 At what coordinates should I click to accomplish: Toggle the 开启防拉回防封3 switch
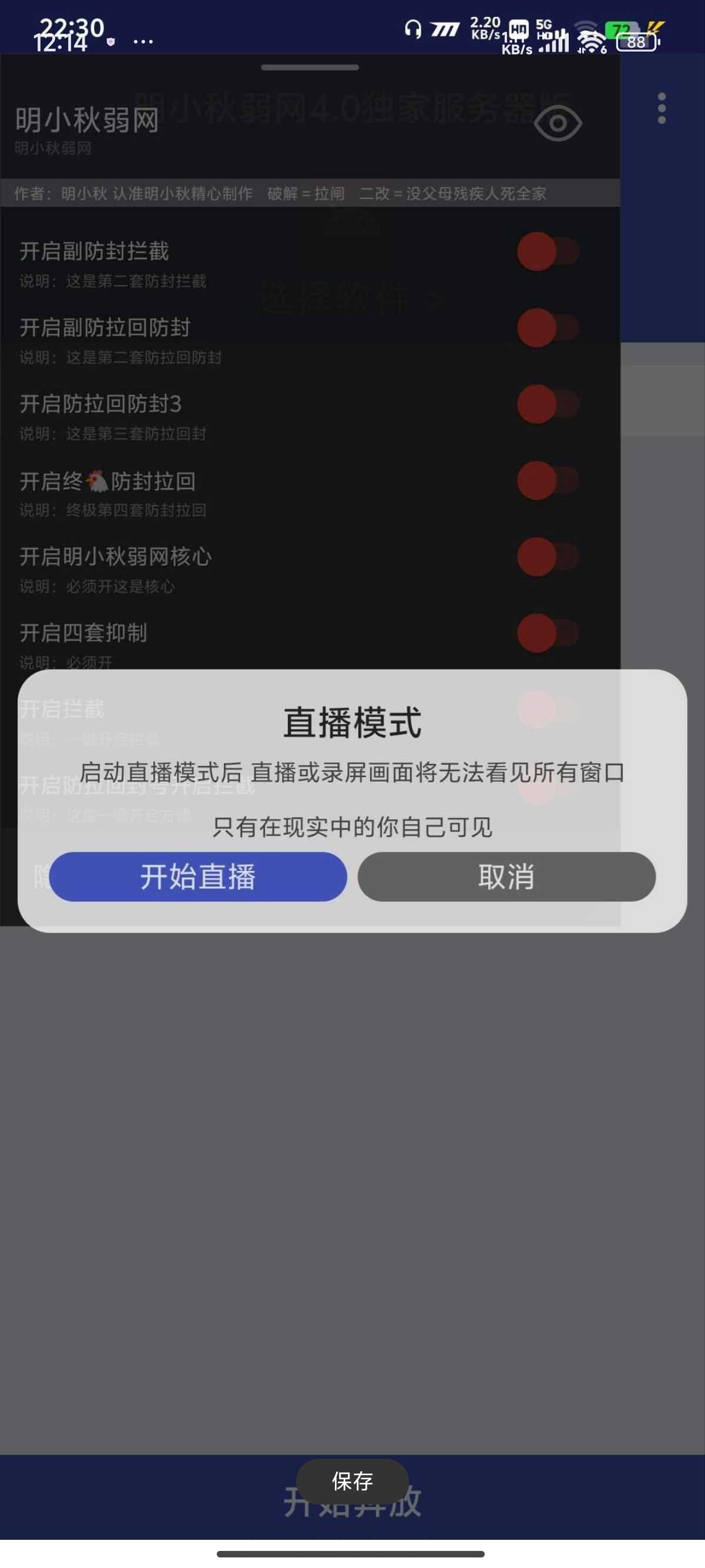[x=548, y=404]
